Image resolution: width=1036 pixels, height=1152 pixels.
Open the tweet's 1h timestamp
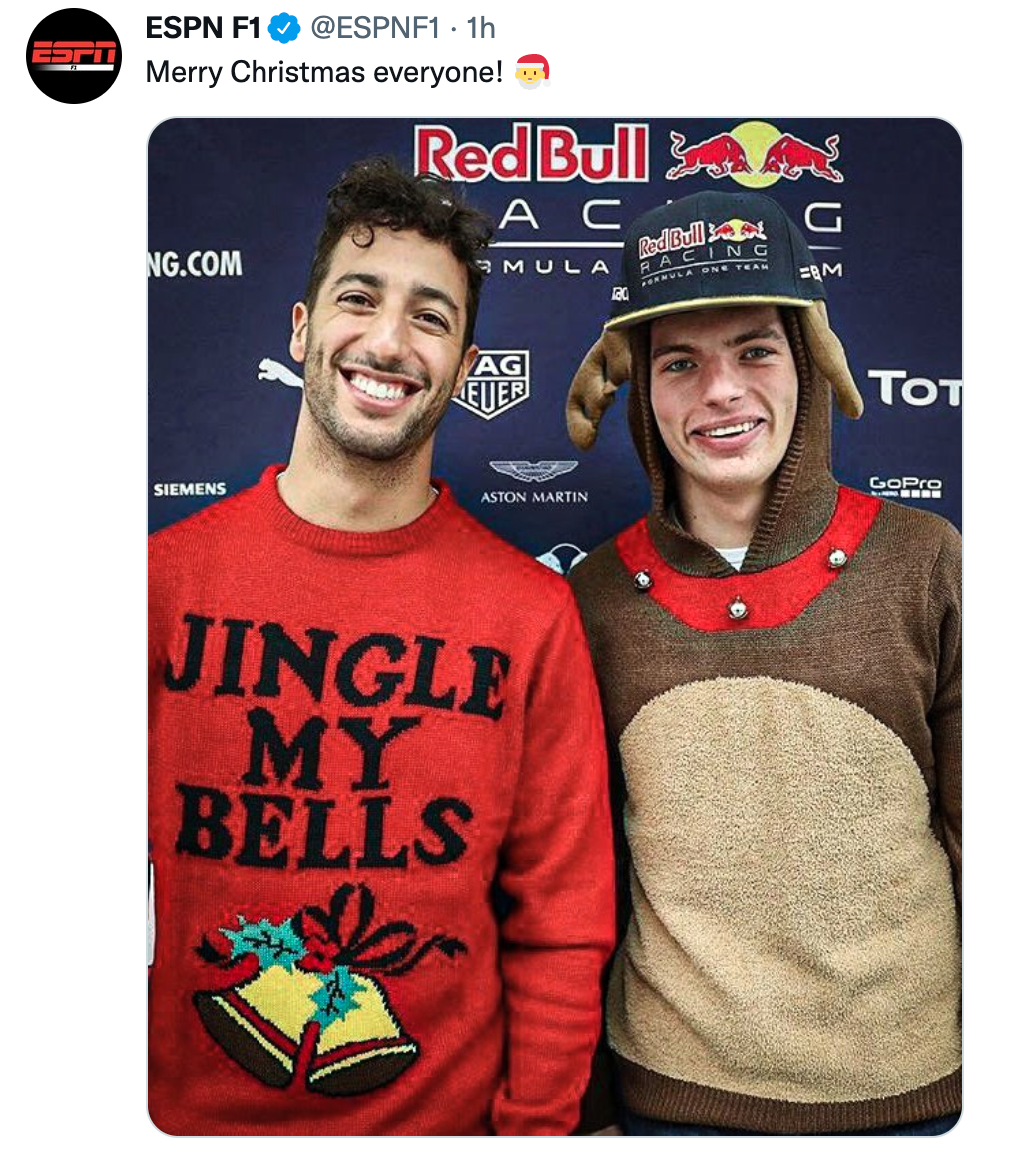pyautogui.click(x=481, y=28)
